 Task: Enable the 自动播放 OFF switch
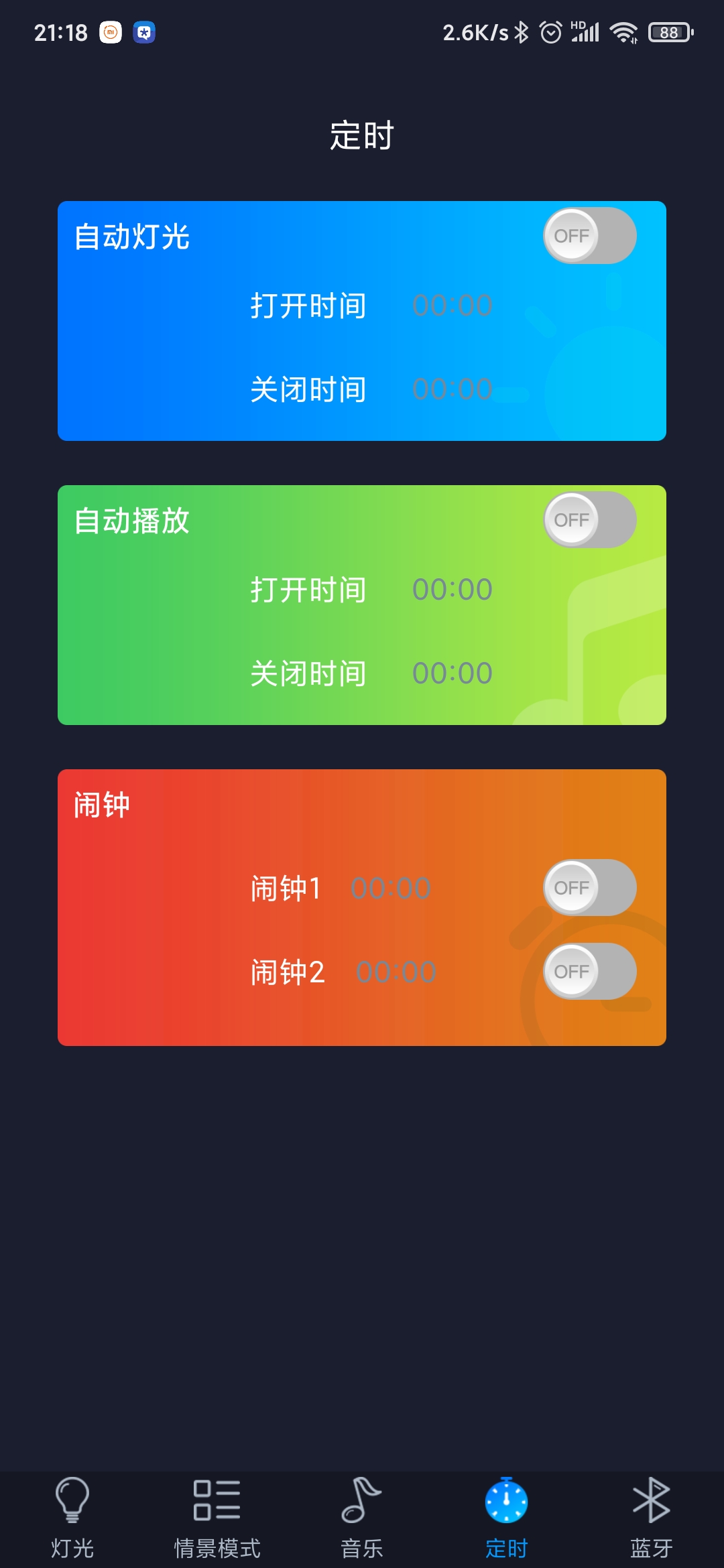[x=589, y=519]
